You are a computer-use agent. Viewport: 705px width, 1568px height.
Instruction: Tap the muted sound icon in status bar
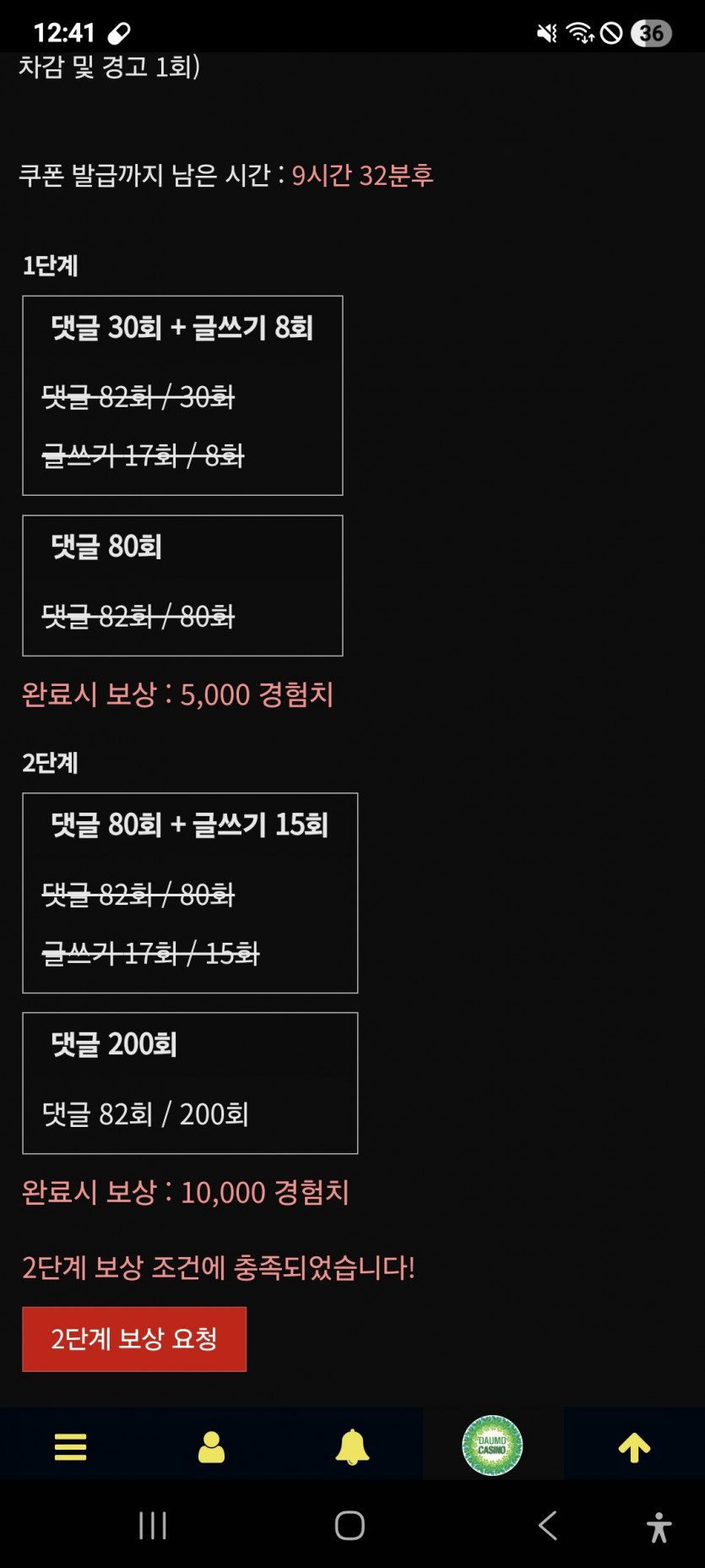click(545, 32)
